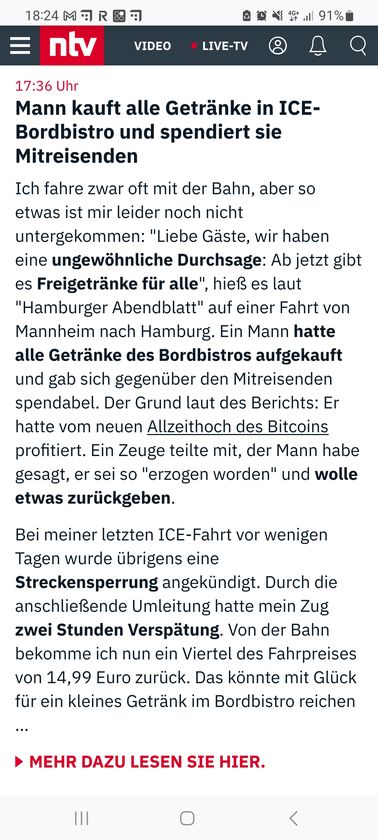Open the search magnifier
Image resolution: width=378 pixels, height=840 pixels.
[358, 46]
